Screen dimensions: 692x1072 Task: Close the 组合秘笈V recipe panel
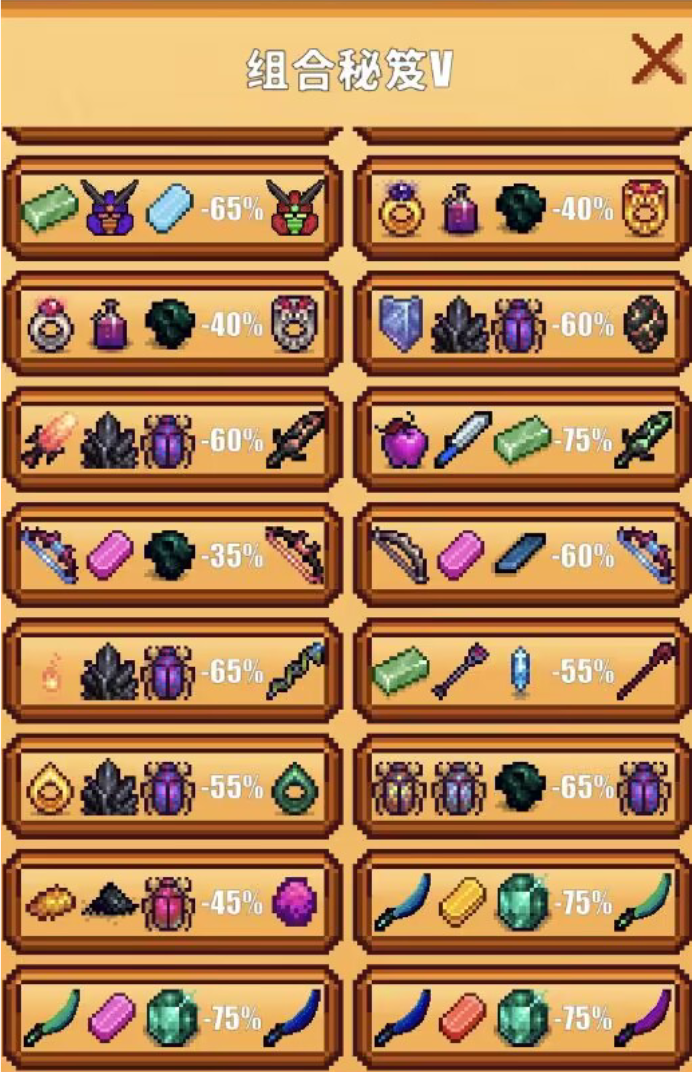(657, 59)
